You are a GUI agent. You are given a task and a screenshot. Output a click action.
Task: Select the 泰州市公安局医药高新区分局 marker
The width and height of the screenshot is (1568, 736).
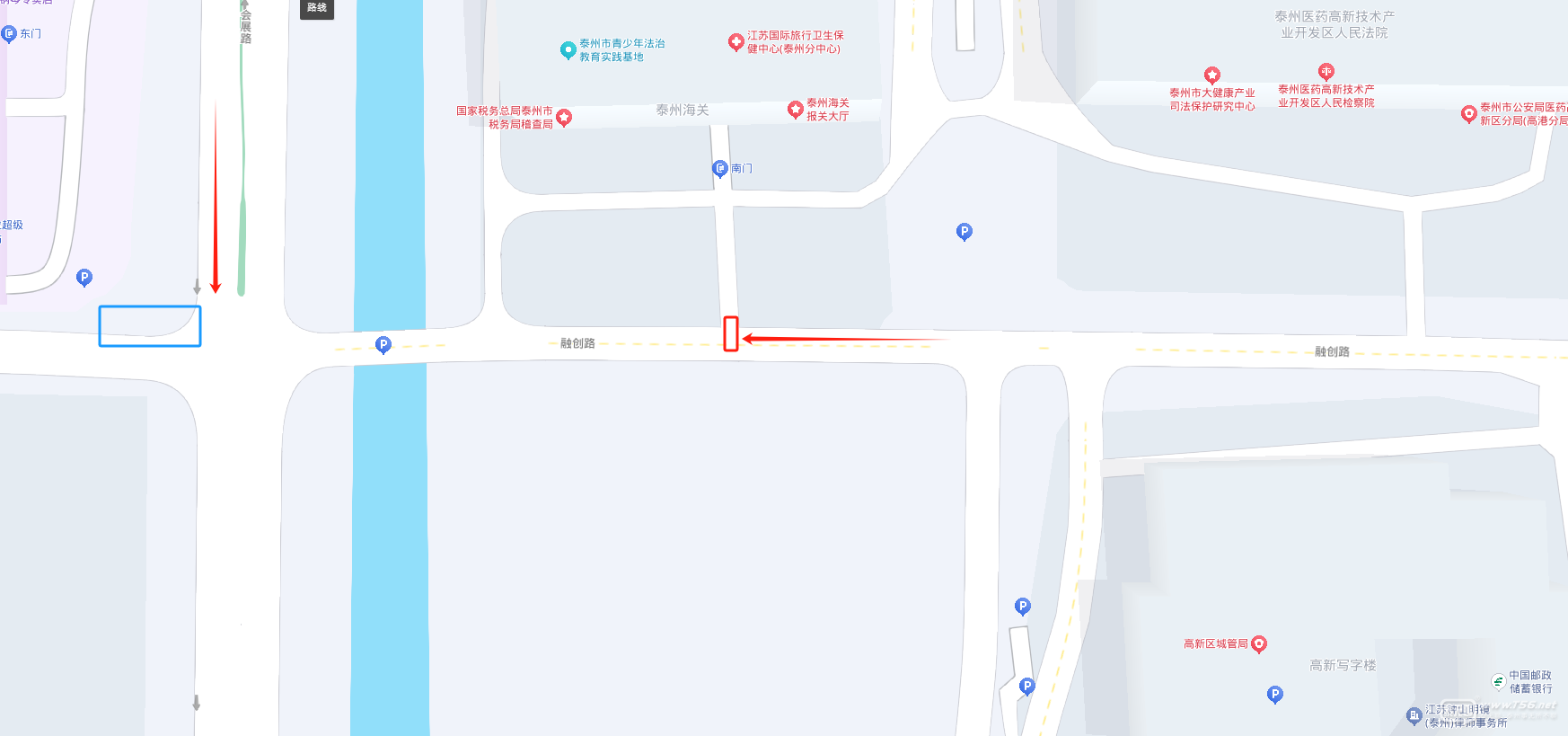point(1468,113)
